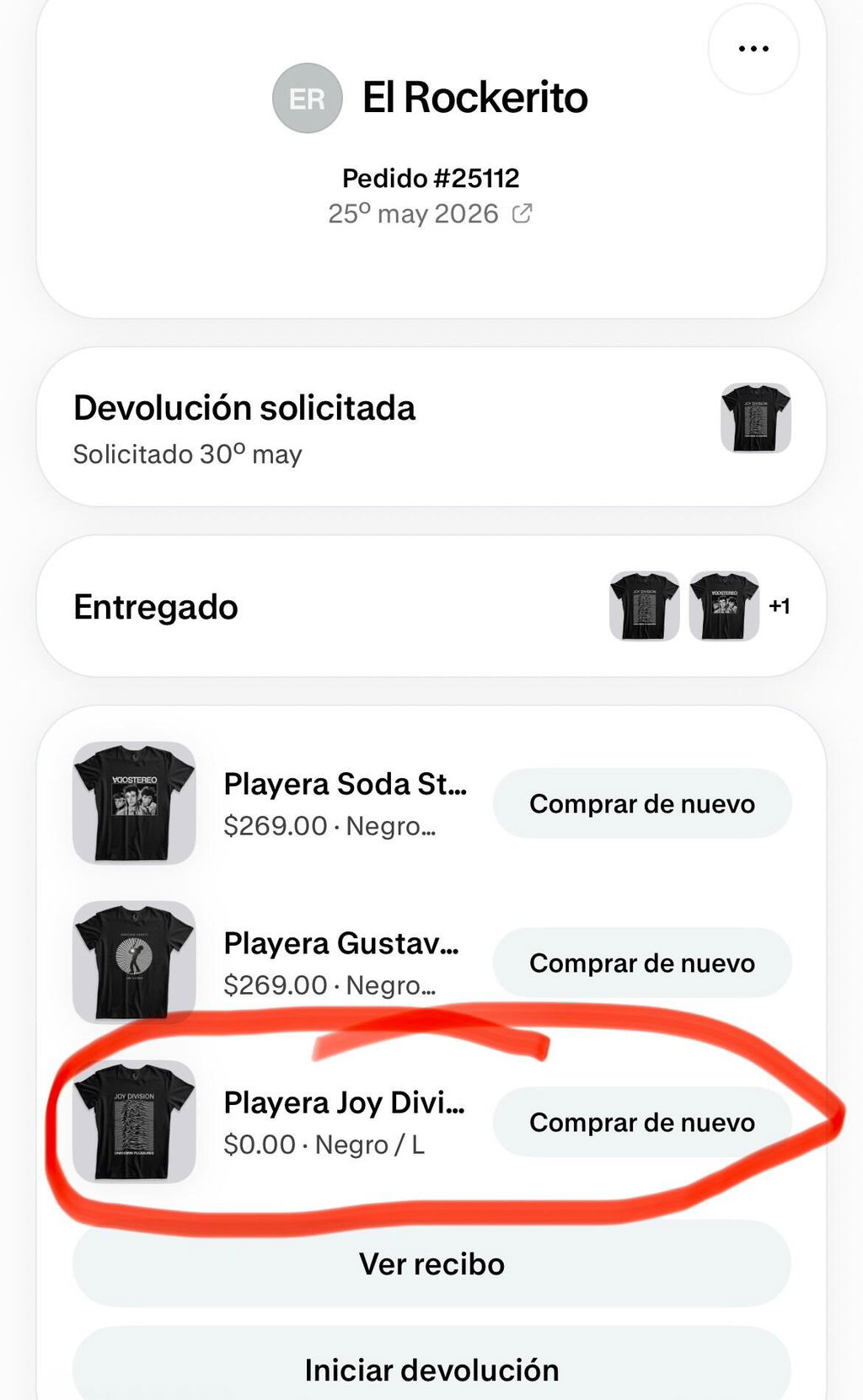Open the three-dot overflow menu
863x1400 pixels.
[753, 49]
